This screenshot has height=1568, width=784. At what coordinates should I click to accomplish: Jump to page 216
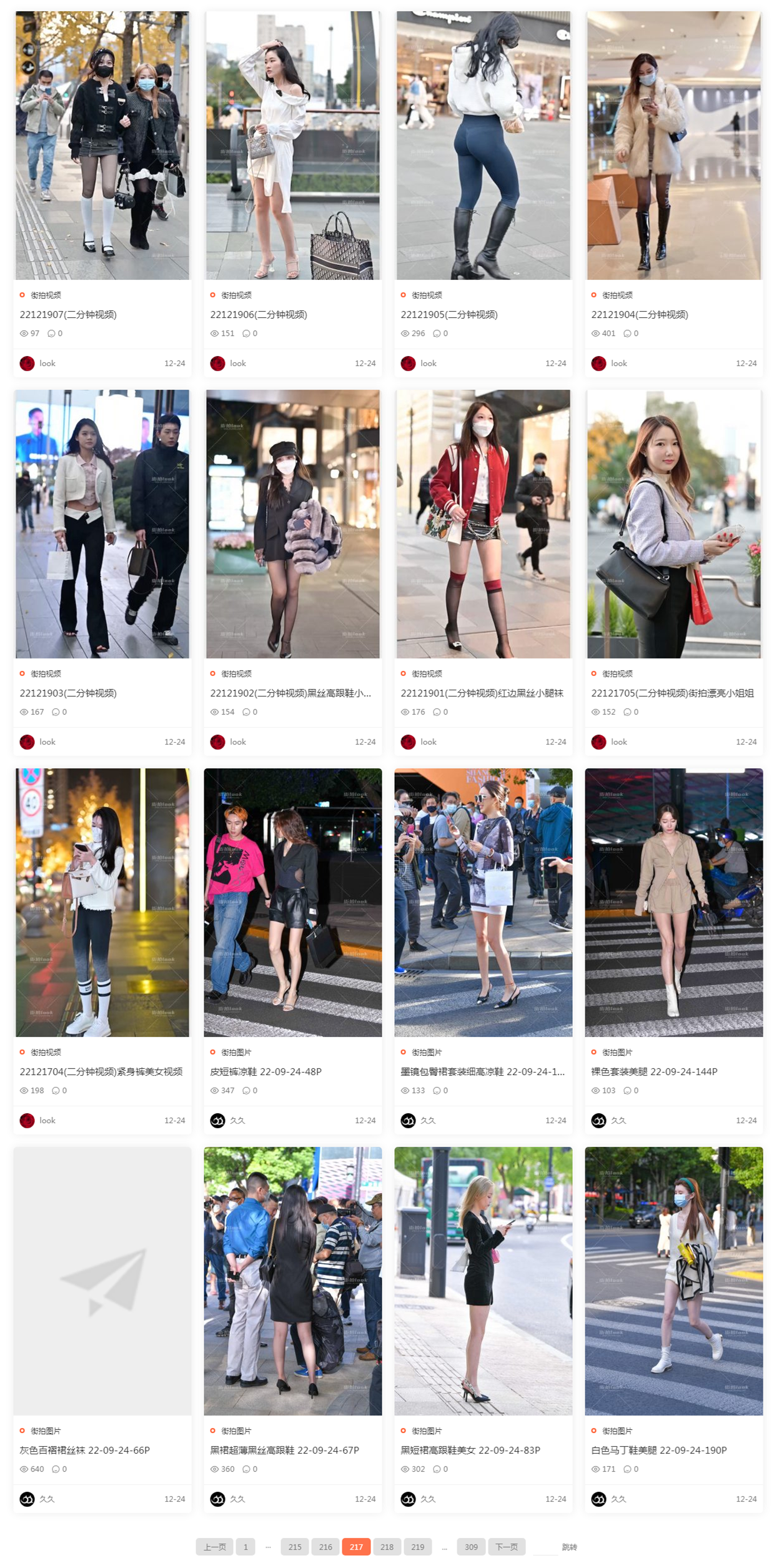tap(325, 1547)
